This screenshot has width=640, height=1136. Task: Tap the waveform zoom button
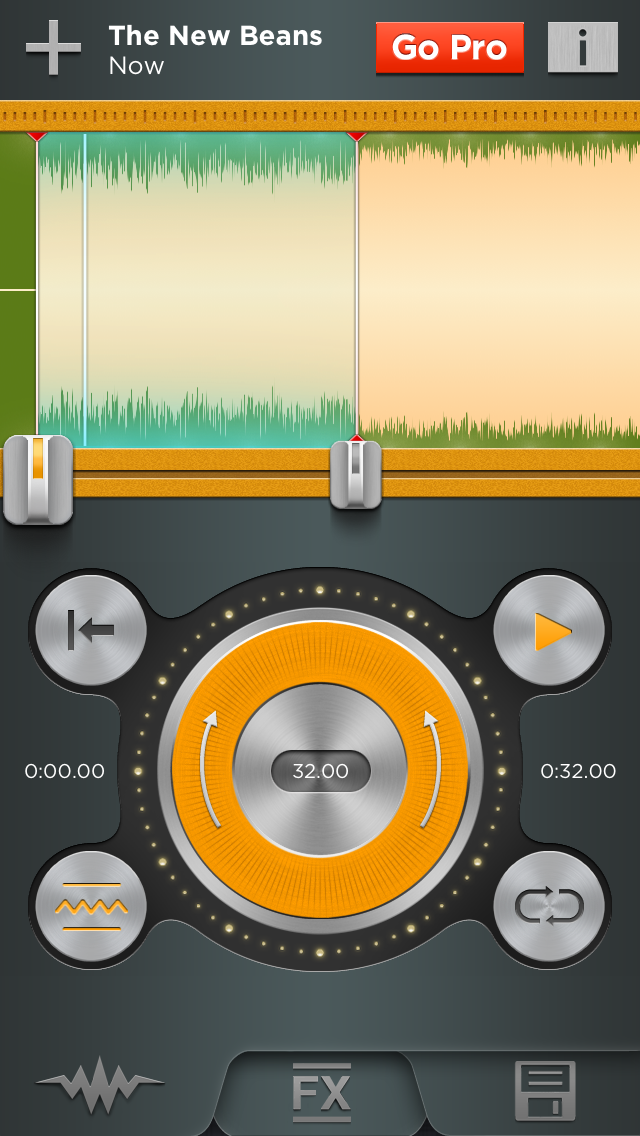click(91, 906)
